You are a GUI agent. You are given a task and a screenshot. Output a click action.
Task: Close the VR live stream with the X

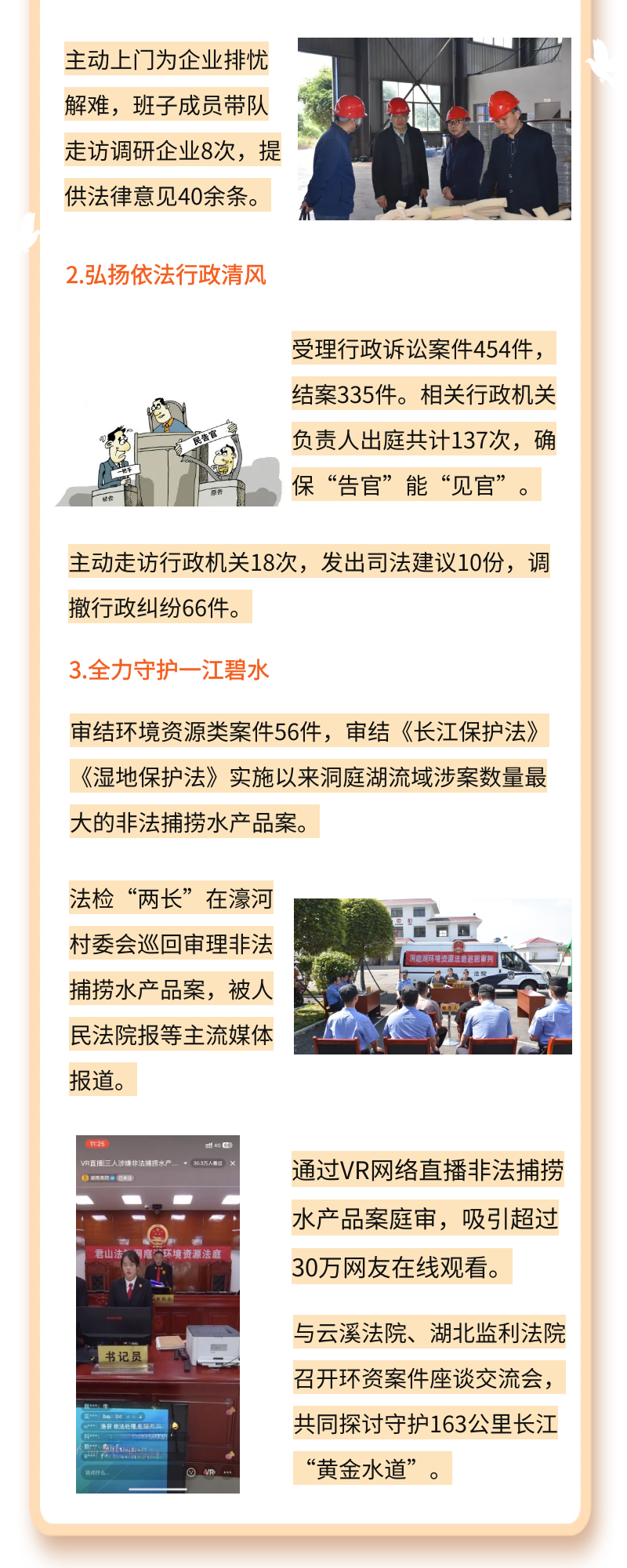tap(232, 1163)
